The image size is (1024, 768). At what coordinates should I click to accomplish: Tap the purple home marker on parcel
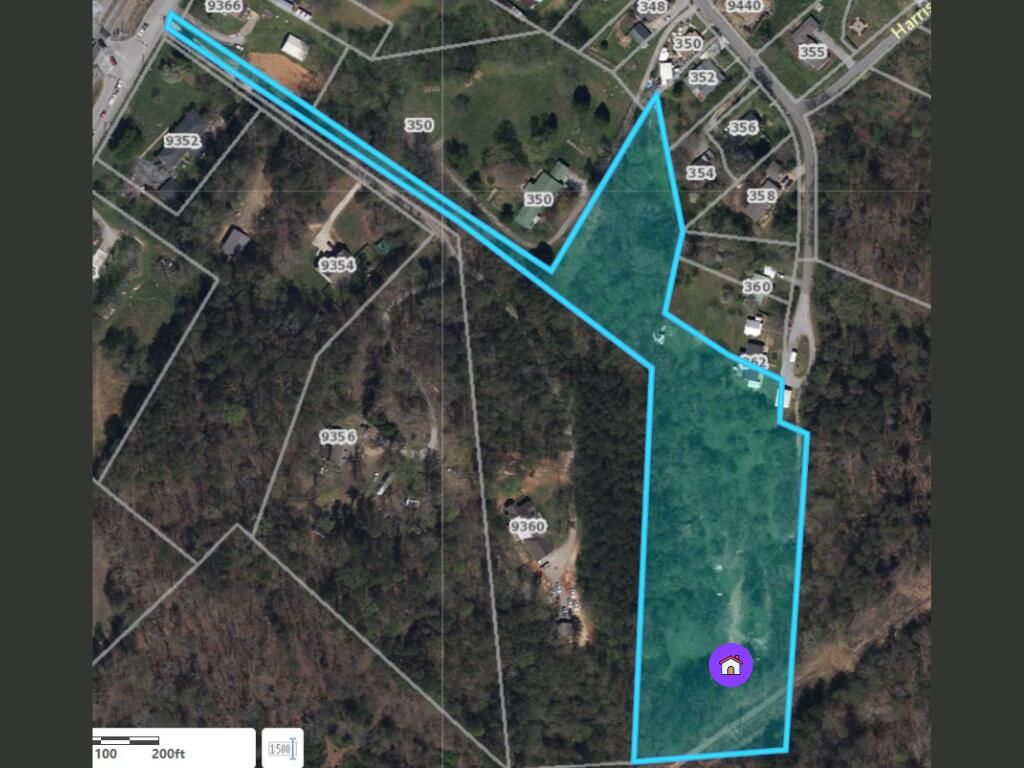730,665
